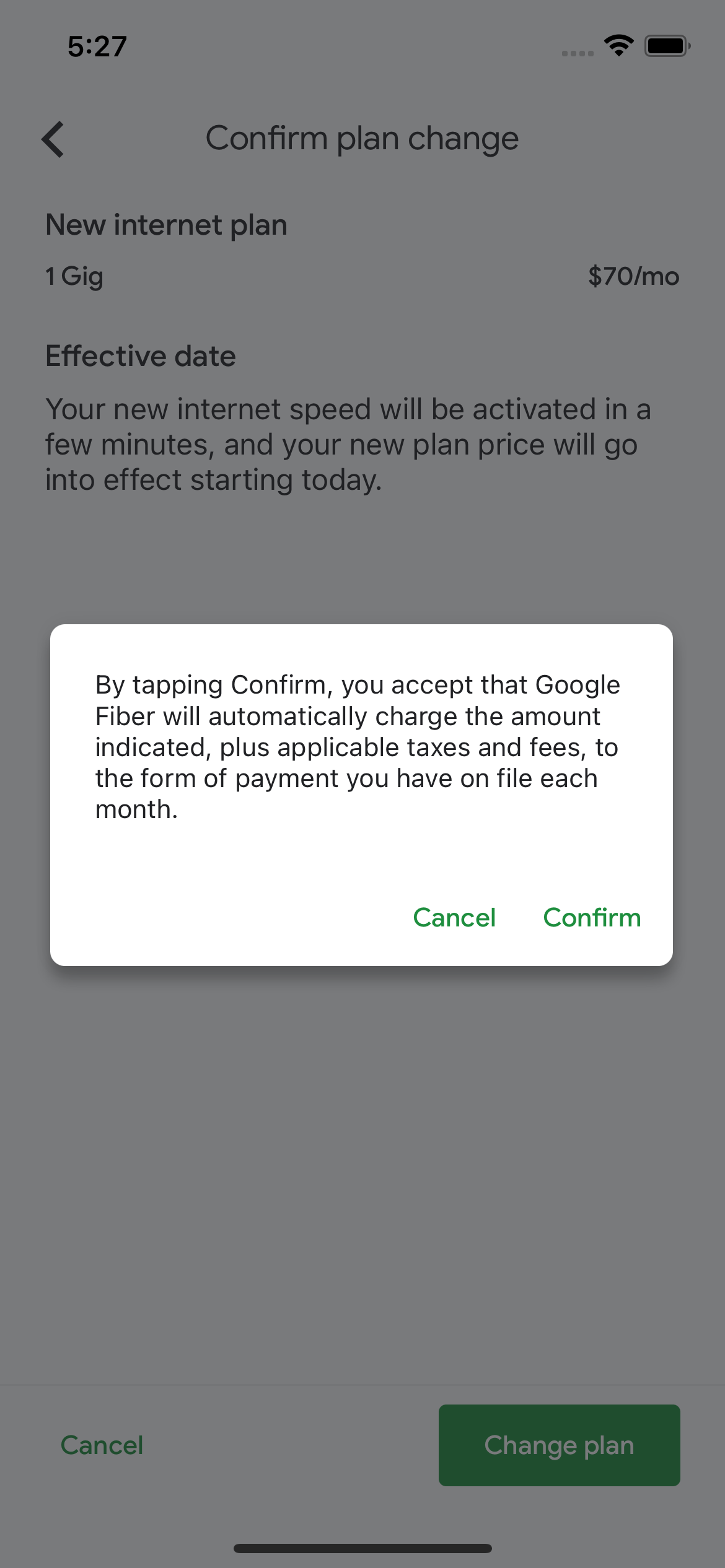The height and width of the screenshot is (1568, 725).
Task: Cancel the confirmation dialog
Action: [x=454, y=918]
